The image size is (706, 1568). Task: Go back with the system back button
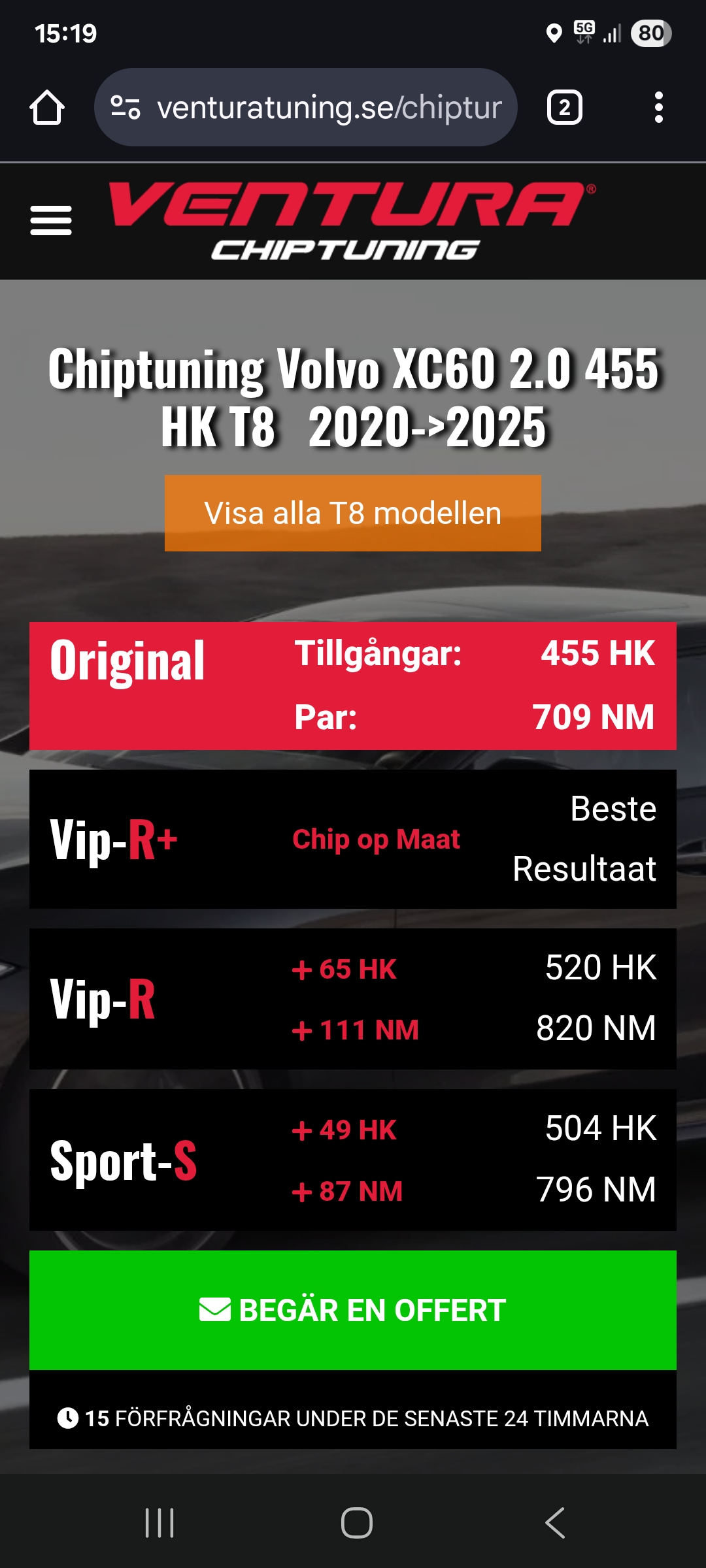[x=554, y=1523]
